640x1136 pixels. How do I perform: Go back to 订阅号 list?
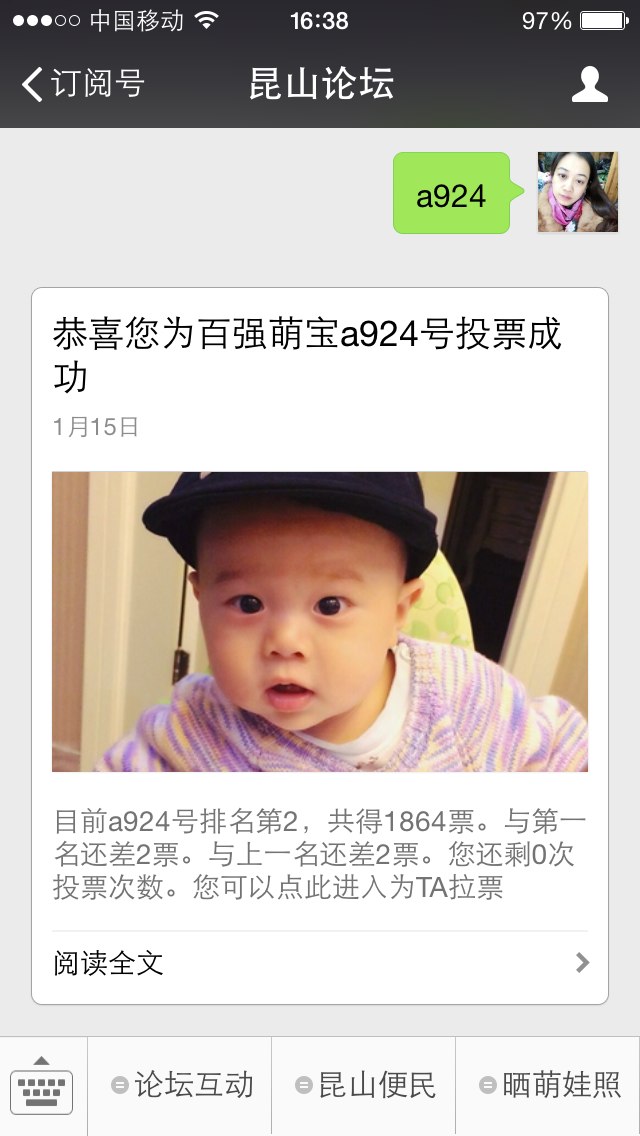point(82,84)
